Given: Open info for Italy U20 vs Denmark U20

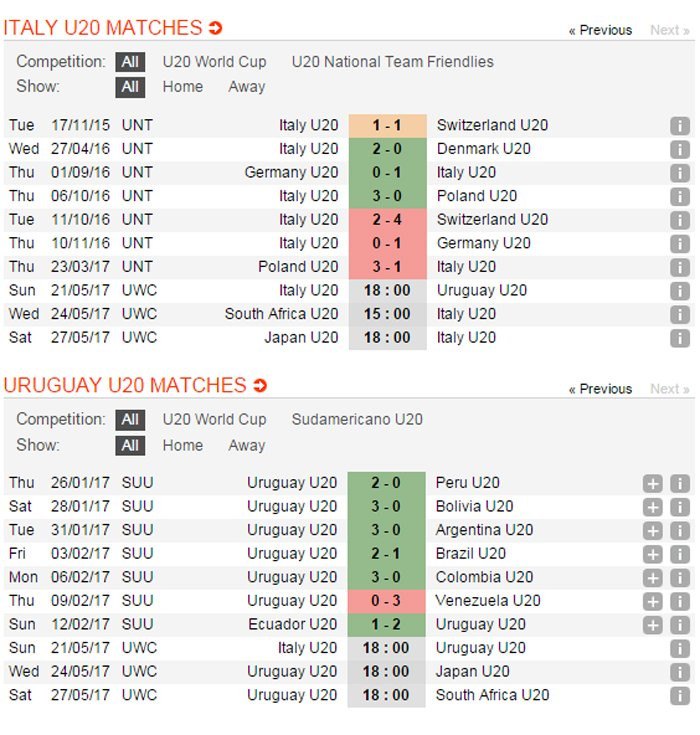Looking at the screenshot, I should pyautogui.click(x=680, y=149).
